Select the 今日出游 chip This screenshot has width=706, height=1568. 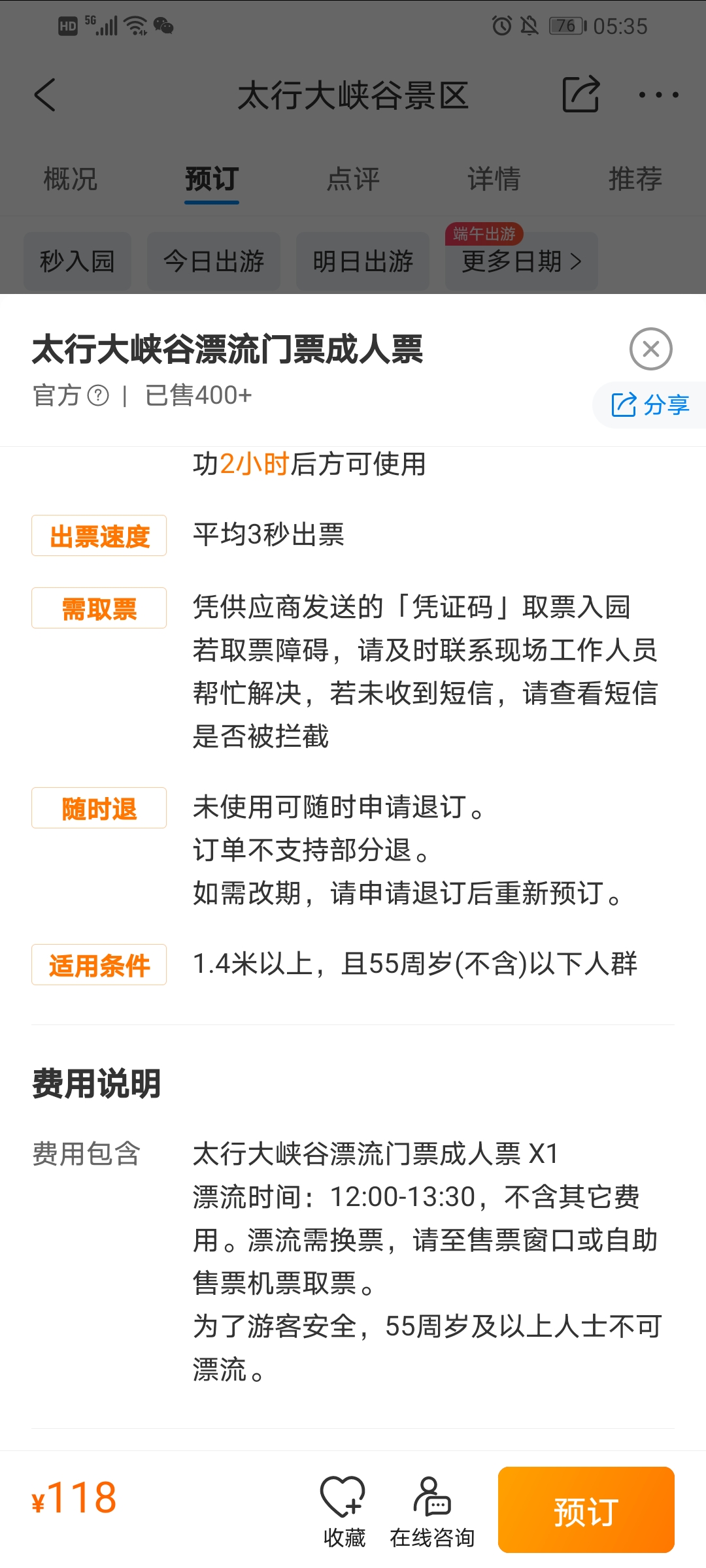214,261
